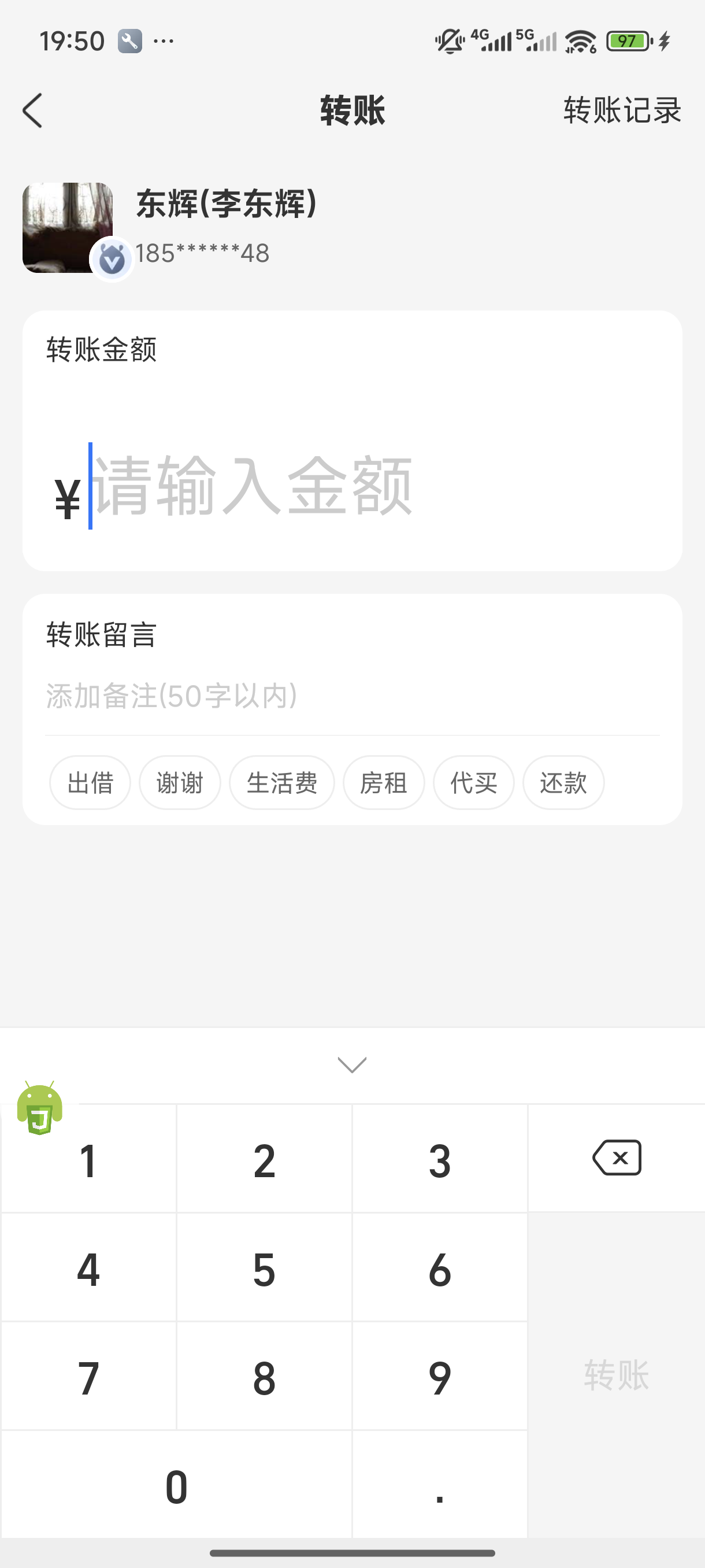The image size is (705, 1568).
Task: Go back from the transfer page
Action: pyautogui.click(x=33, y=111)
